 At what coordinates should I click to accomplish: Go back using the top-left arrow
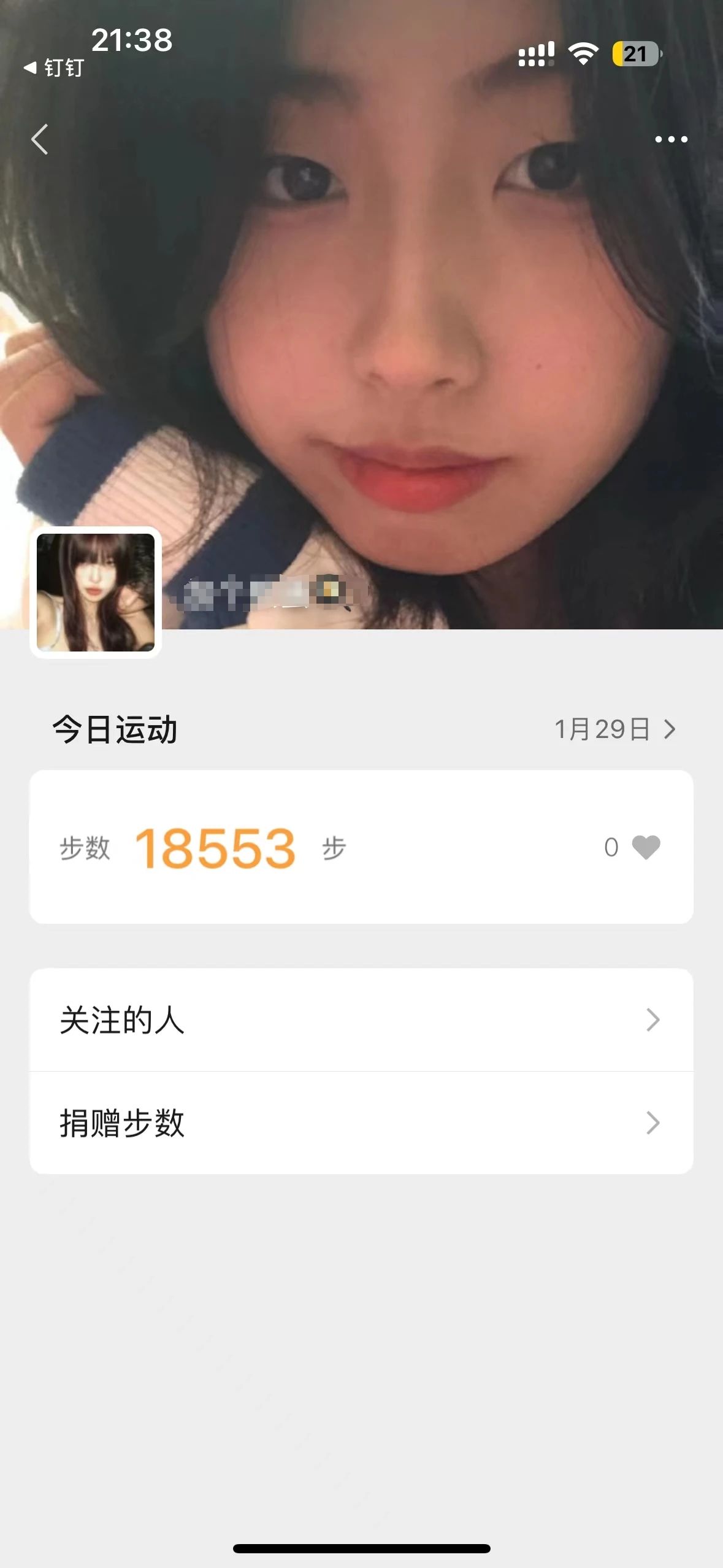[40, 139]
